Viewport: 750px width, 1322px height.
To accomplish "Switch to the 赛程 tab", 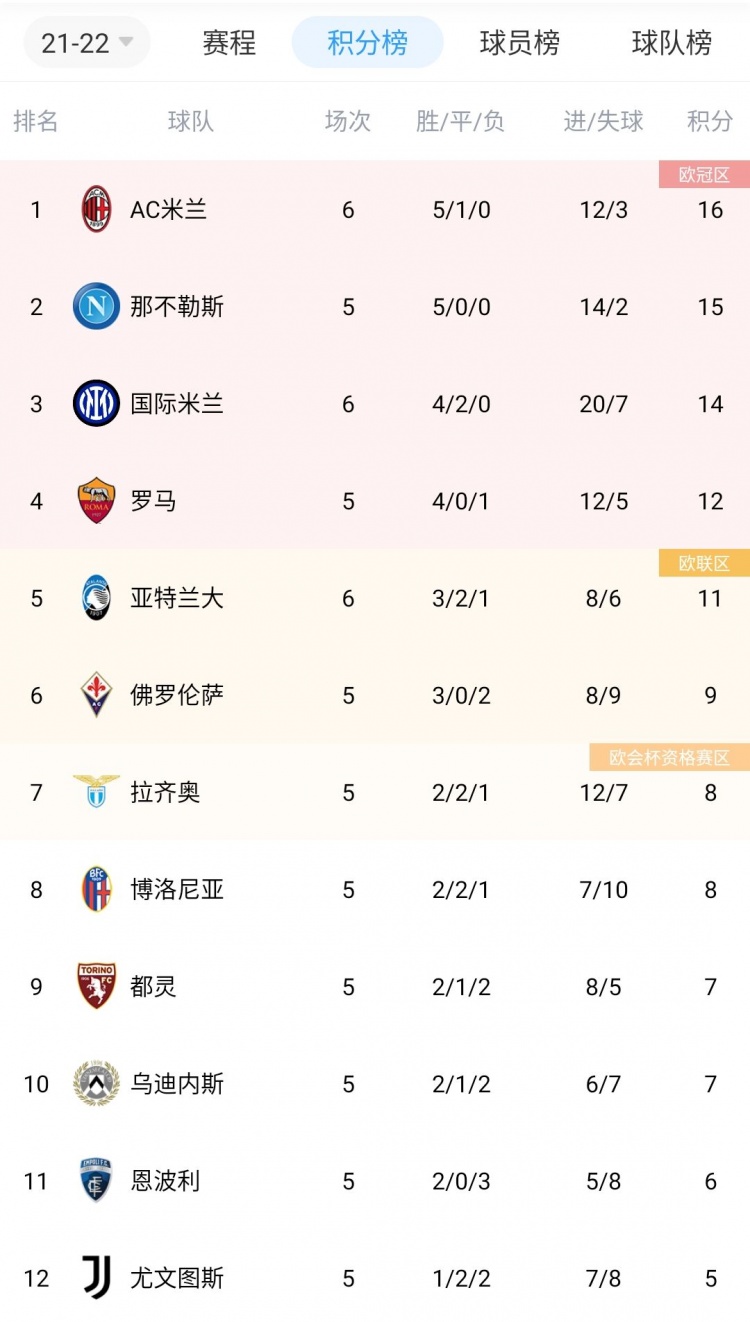I will click(229, 42).
